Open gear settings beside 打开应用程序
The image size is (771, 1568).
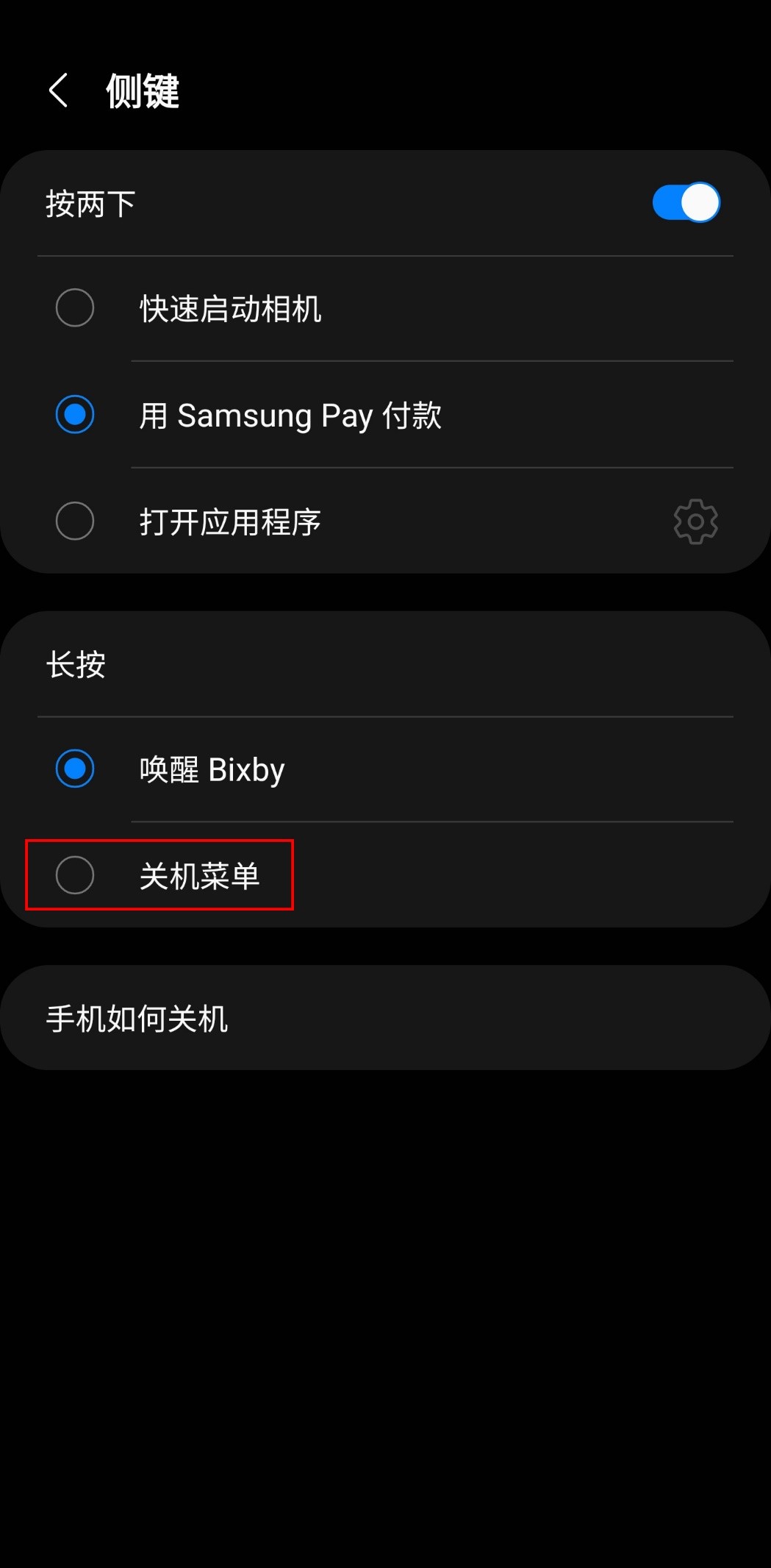pos(695,521)
